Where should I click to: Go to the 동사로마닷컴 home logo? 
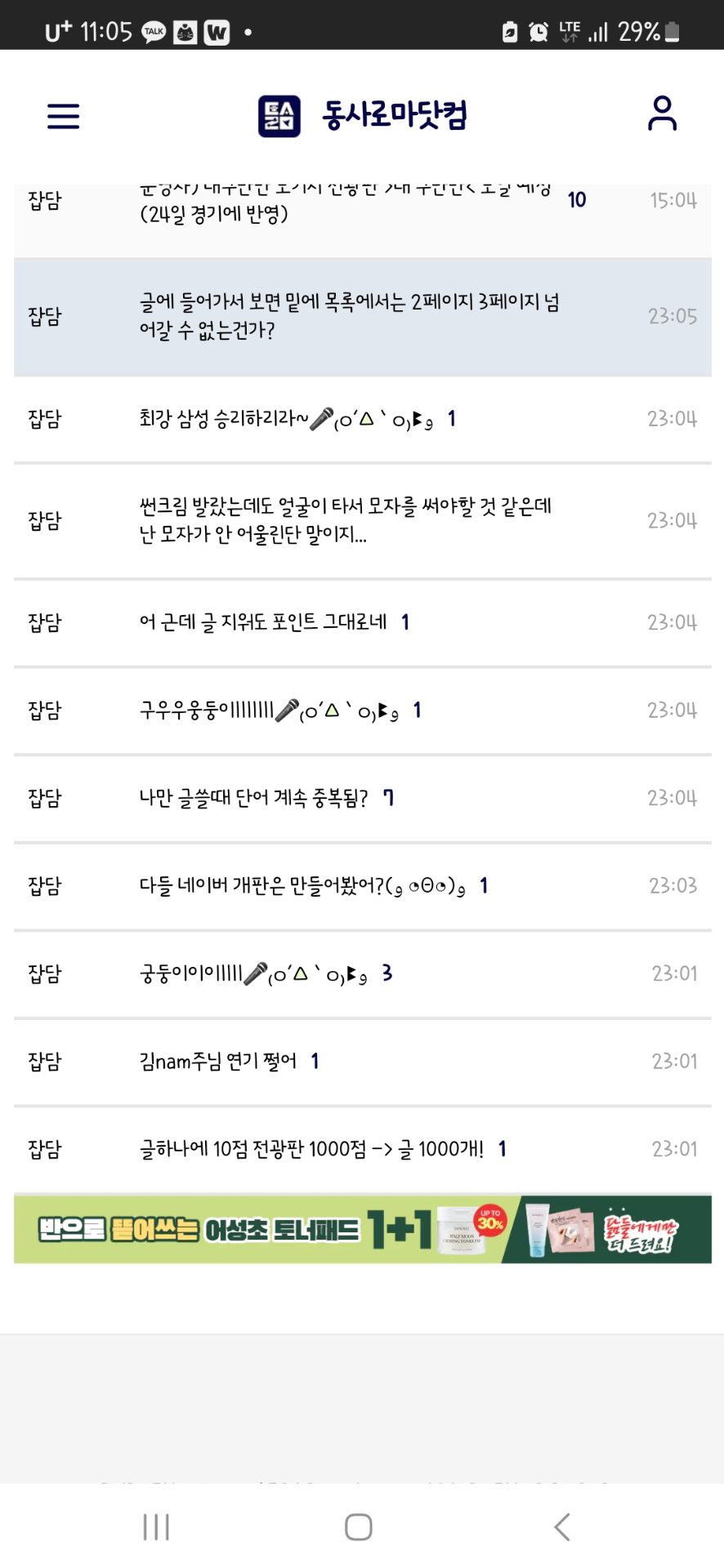[x=363, y=115]
